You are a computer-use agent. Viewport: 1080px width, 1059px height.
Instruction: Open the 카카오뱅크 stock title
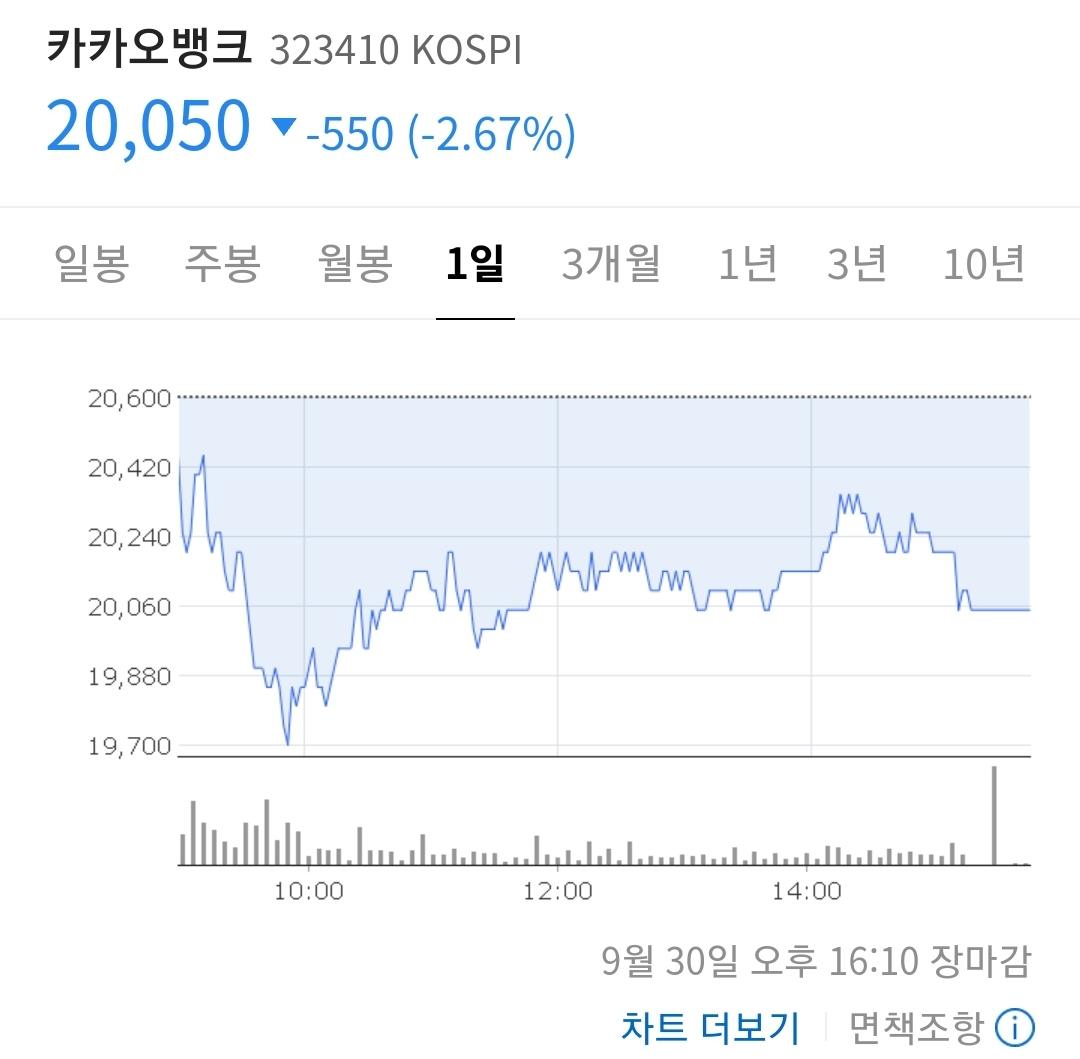coord(150,48)
